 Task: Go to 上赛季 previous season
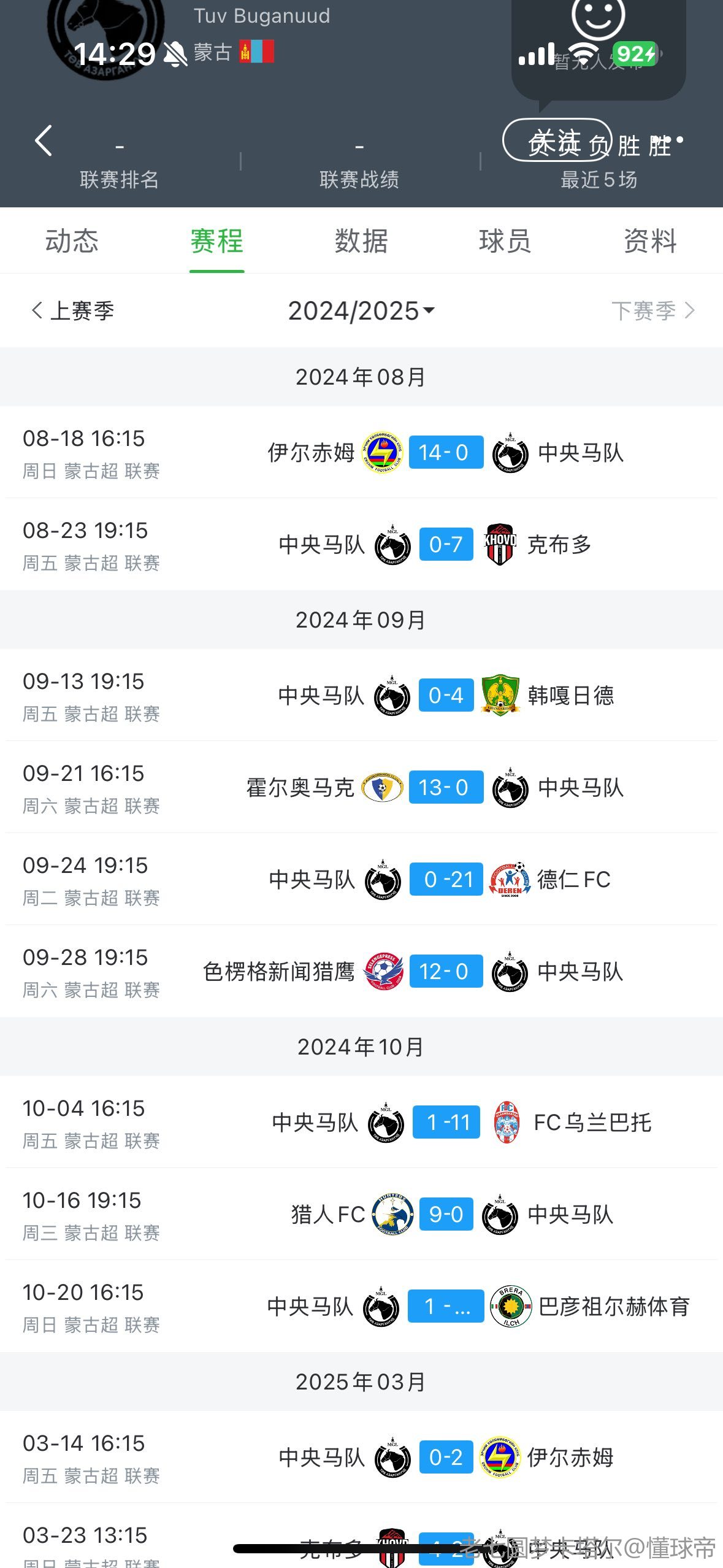(x=72, y=311)
